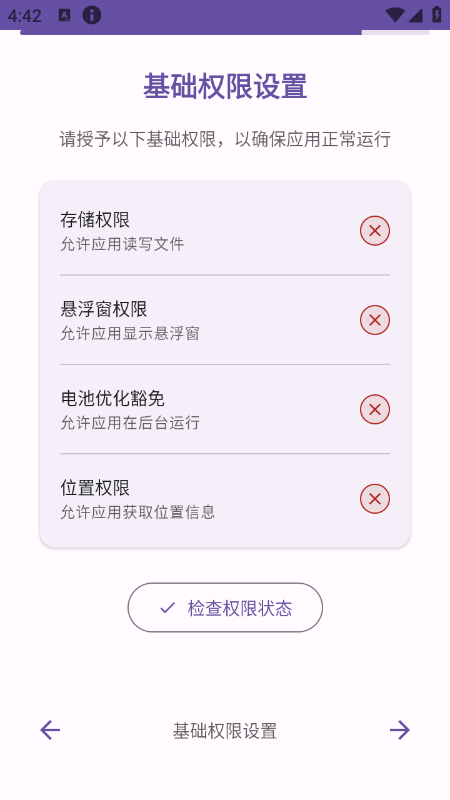This screenshot has width=450, height=800.
Task: Go back with the left arrow
Action: (50, 730)
